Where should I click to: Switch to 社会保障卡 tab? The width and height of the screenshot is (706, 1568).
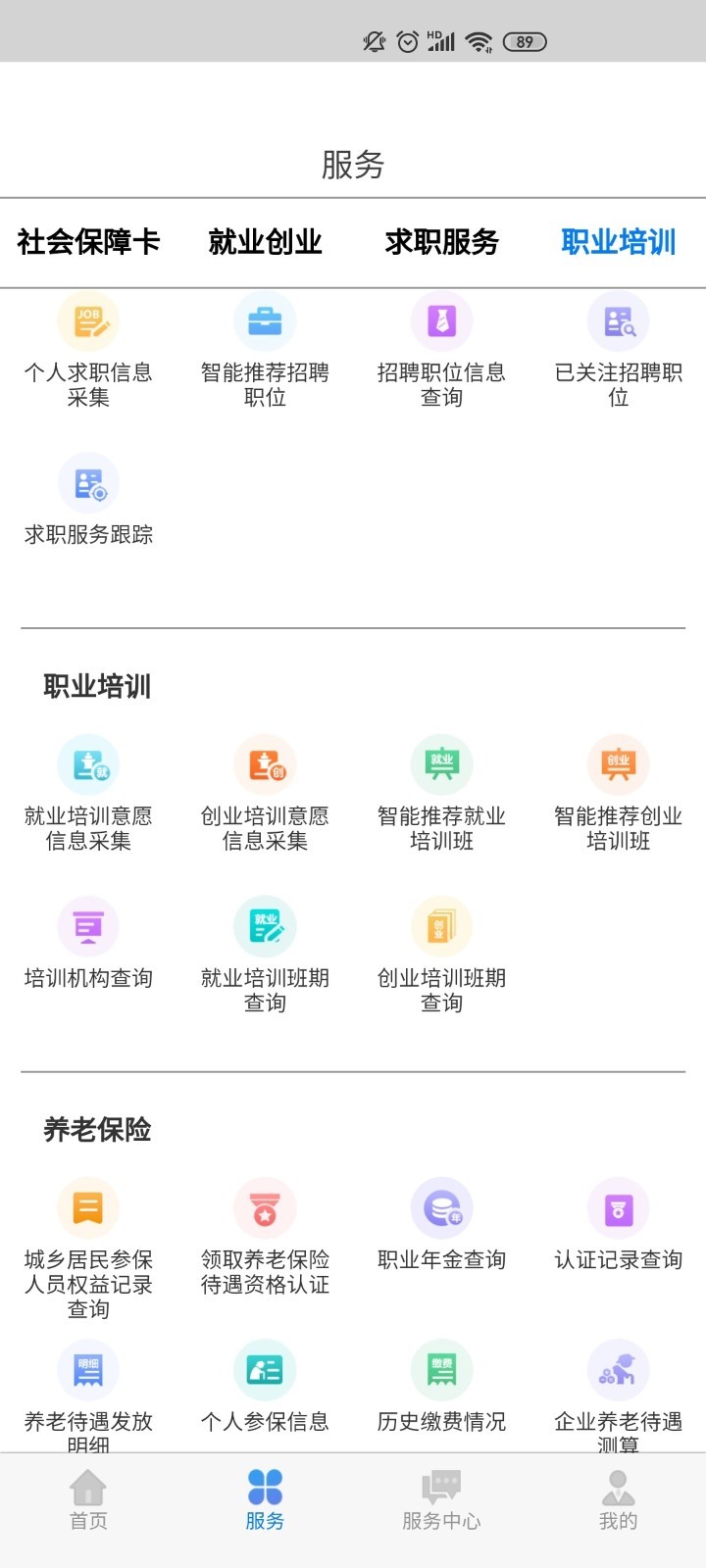[86, 242]
